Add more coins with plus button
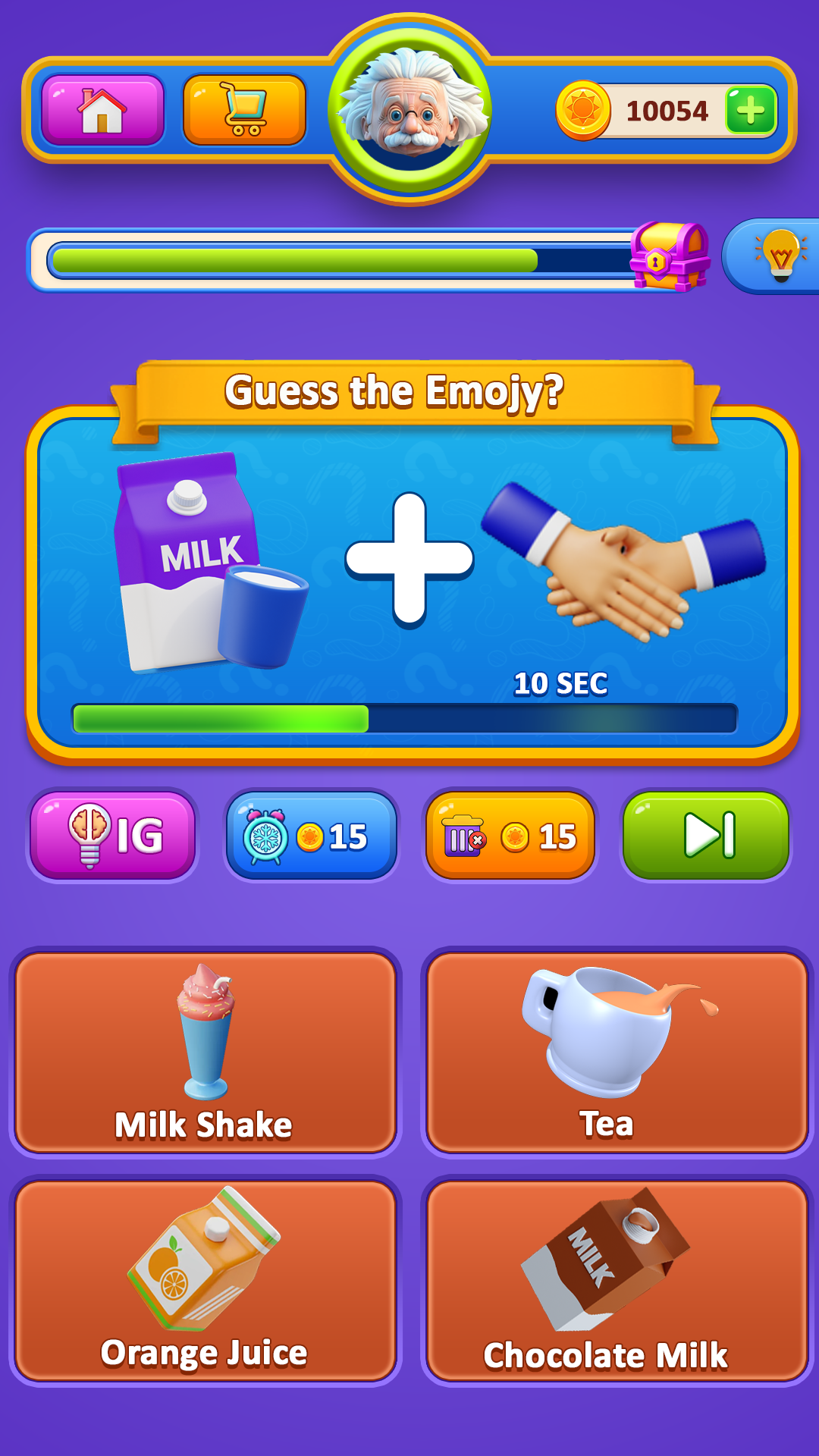The height and width of the screenshot is (1456, 819). 750,111
